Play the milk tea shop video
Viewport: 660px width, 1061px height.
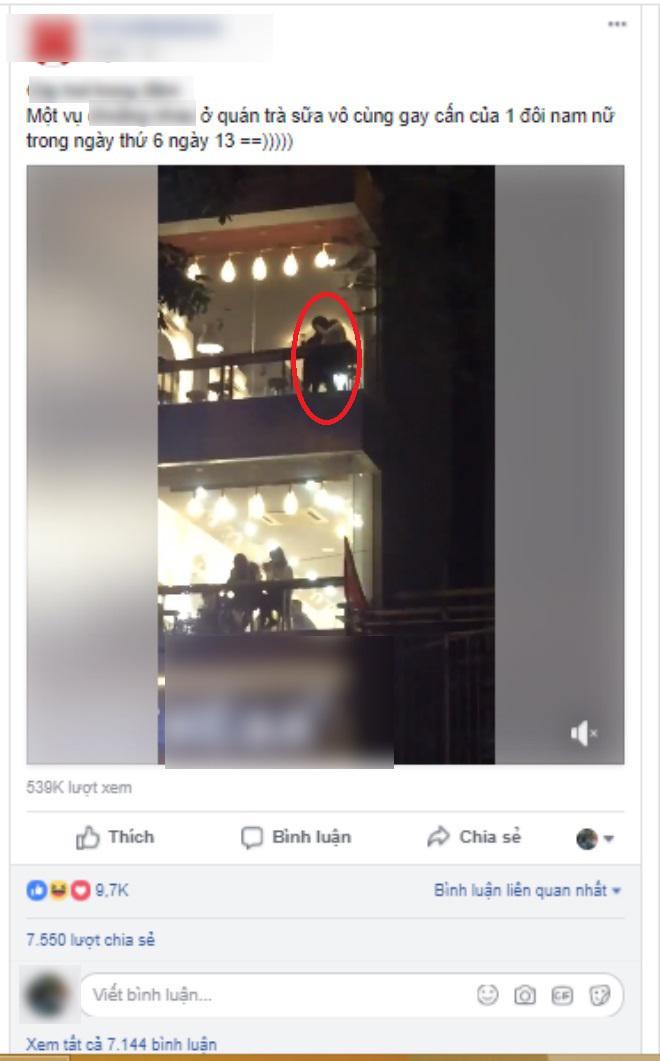click(325, 465)
